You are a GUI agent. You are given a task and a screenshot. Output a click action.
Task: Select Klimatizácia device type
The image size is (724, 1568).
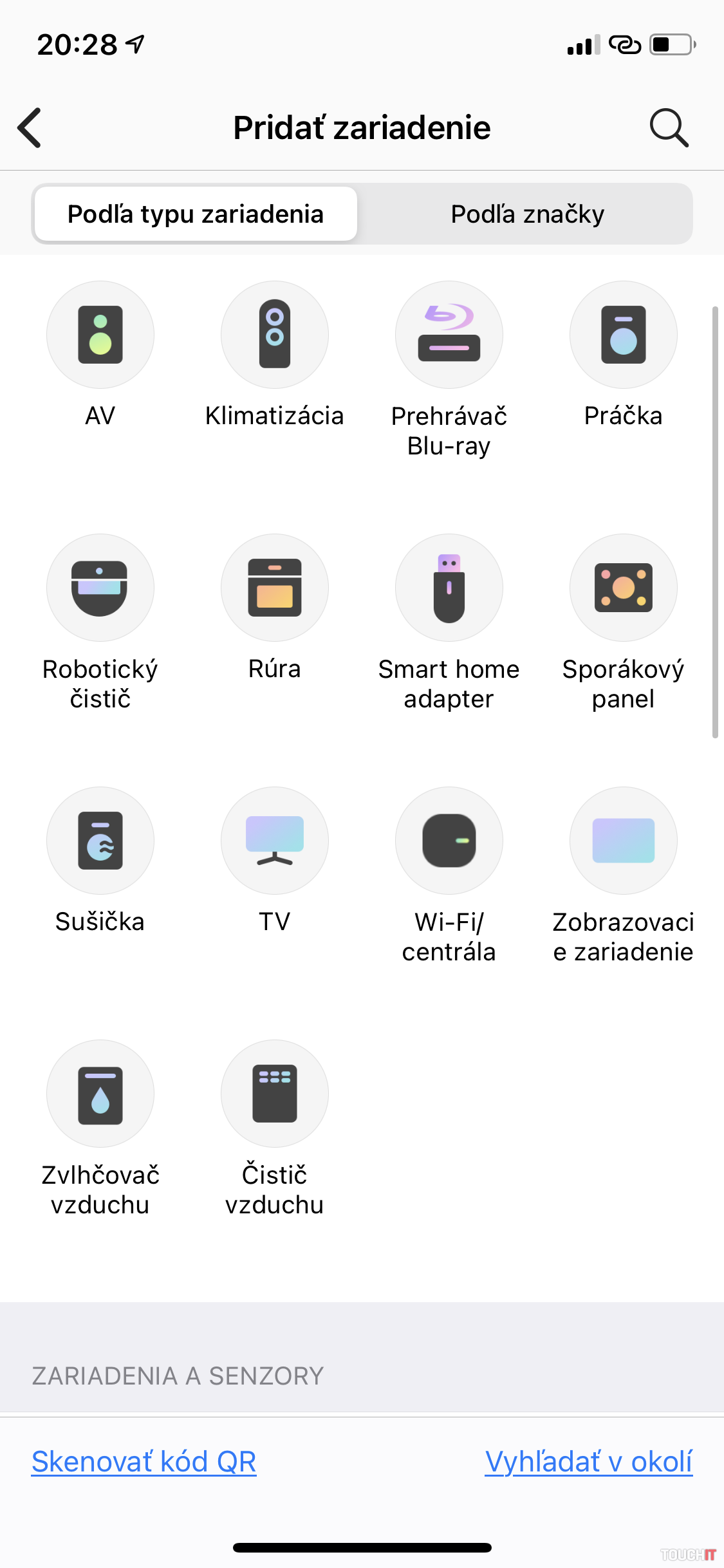[275, 335]
